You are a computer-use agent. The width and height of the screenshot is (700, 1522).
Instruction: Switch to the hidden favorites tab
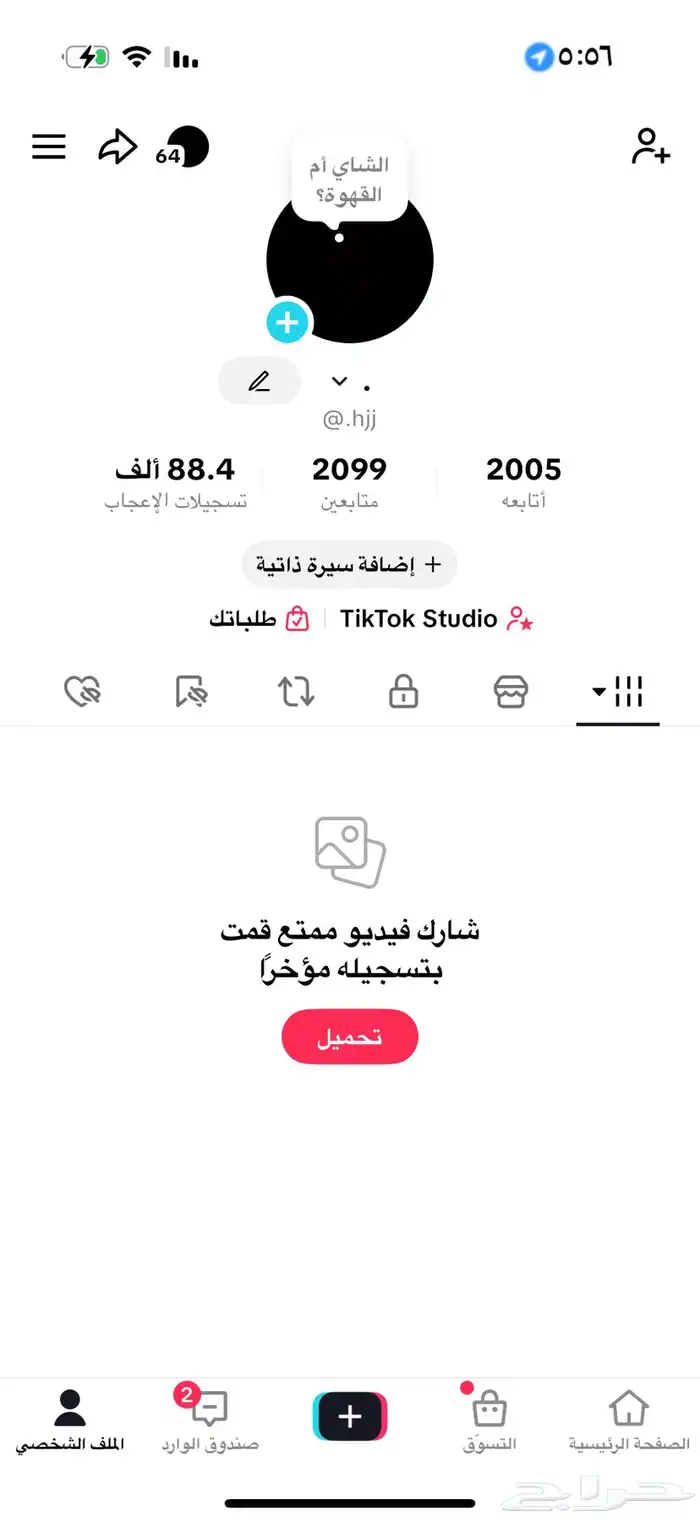tap(190, 691)
